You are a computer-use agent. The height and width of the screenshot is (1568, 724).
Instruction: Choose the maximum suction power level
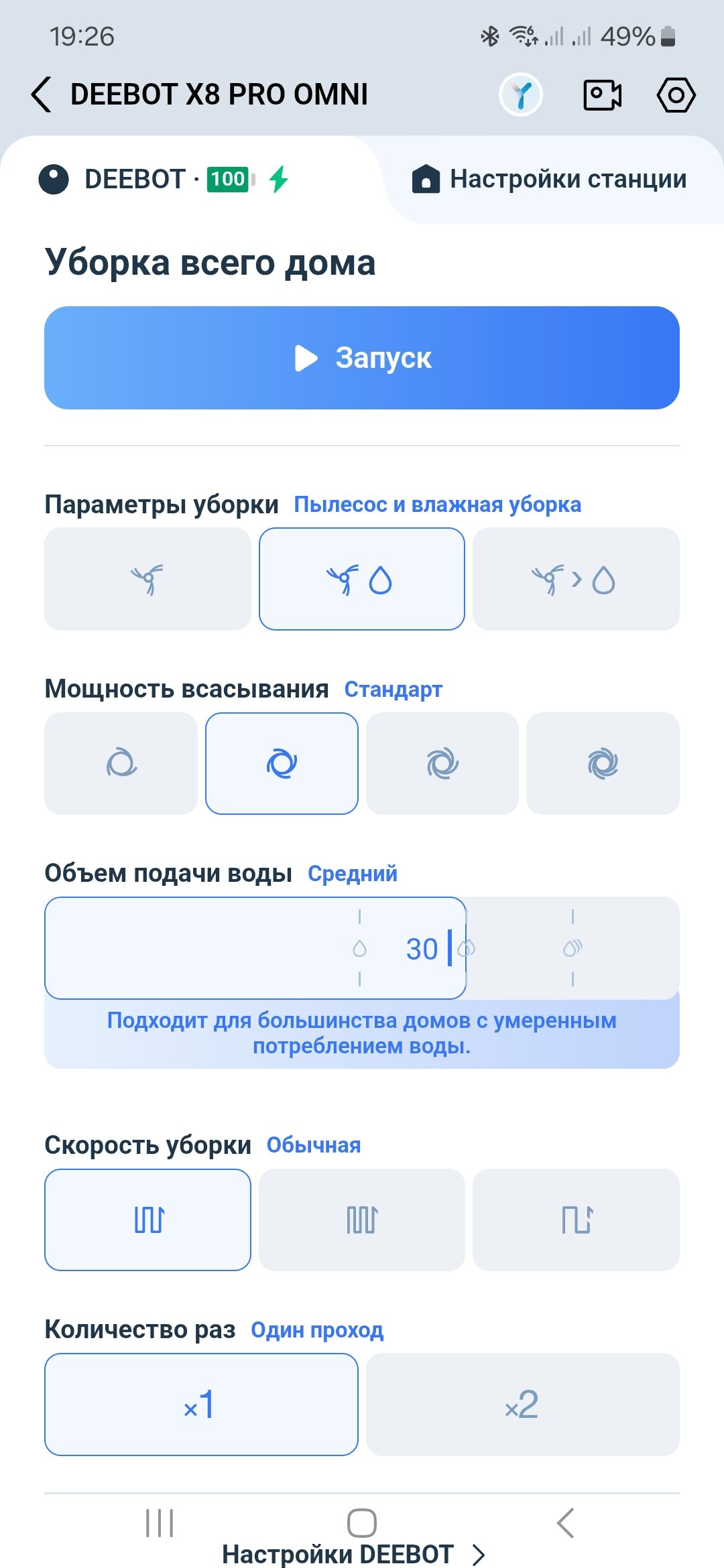[603, 763]
